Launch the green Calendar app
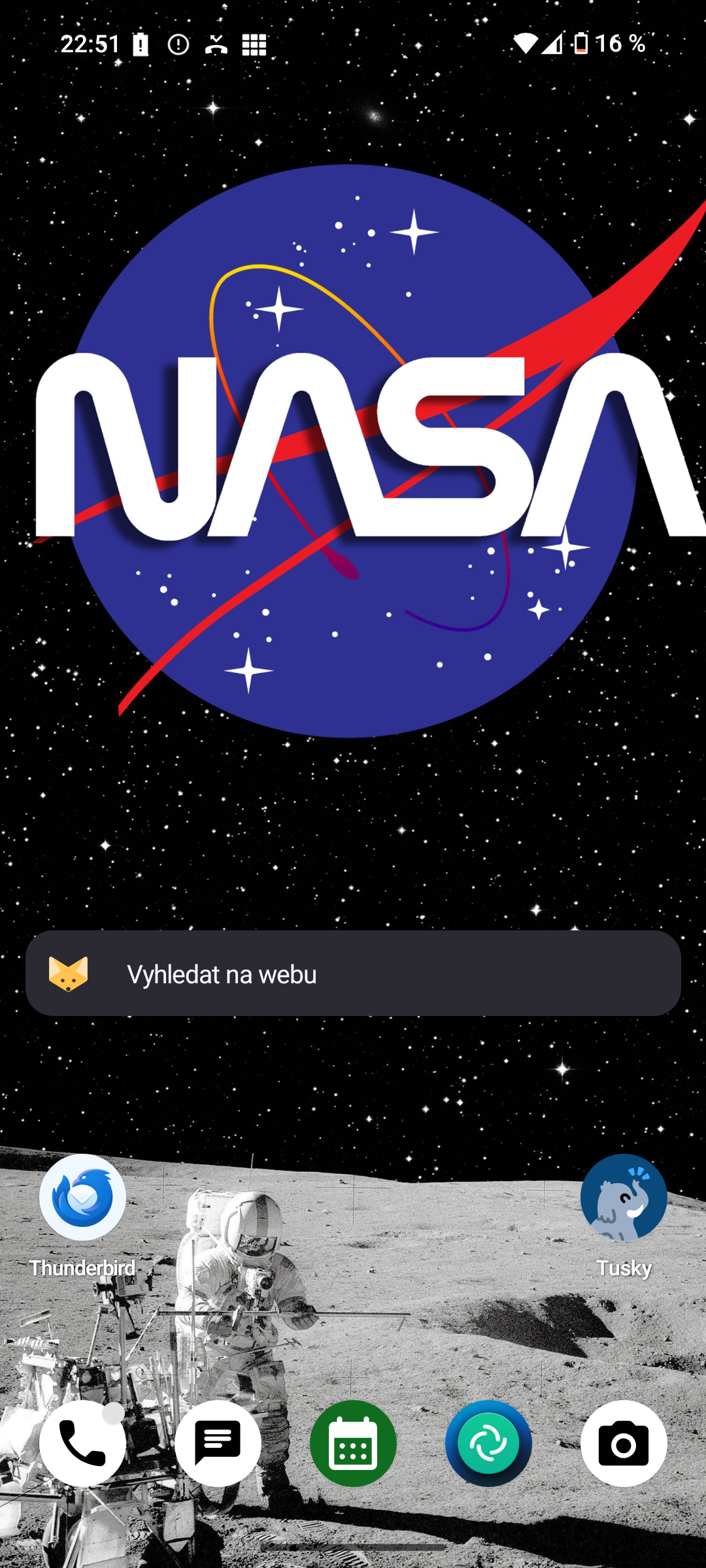 click(x=353, y=1444)
